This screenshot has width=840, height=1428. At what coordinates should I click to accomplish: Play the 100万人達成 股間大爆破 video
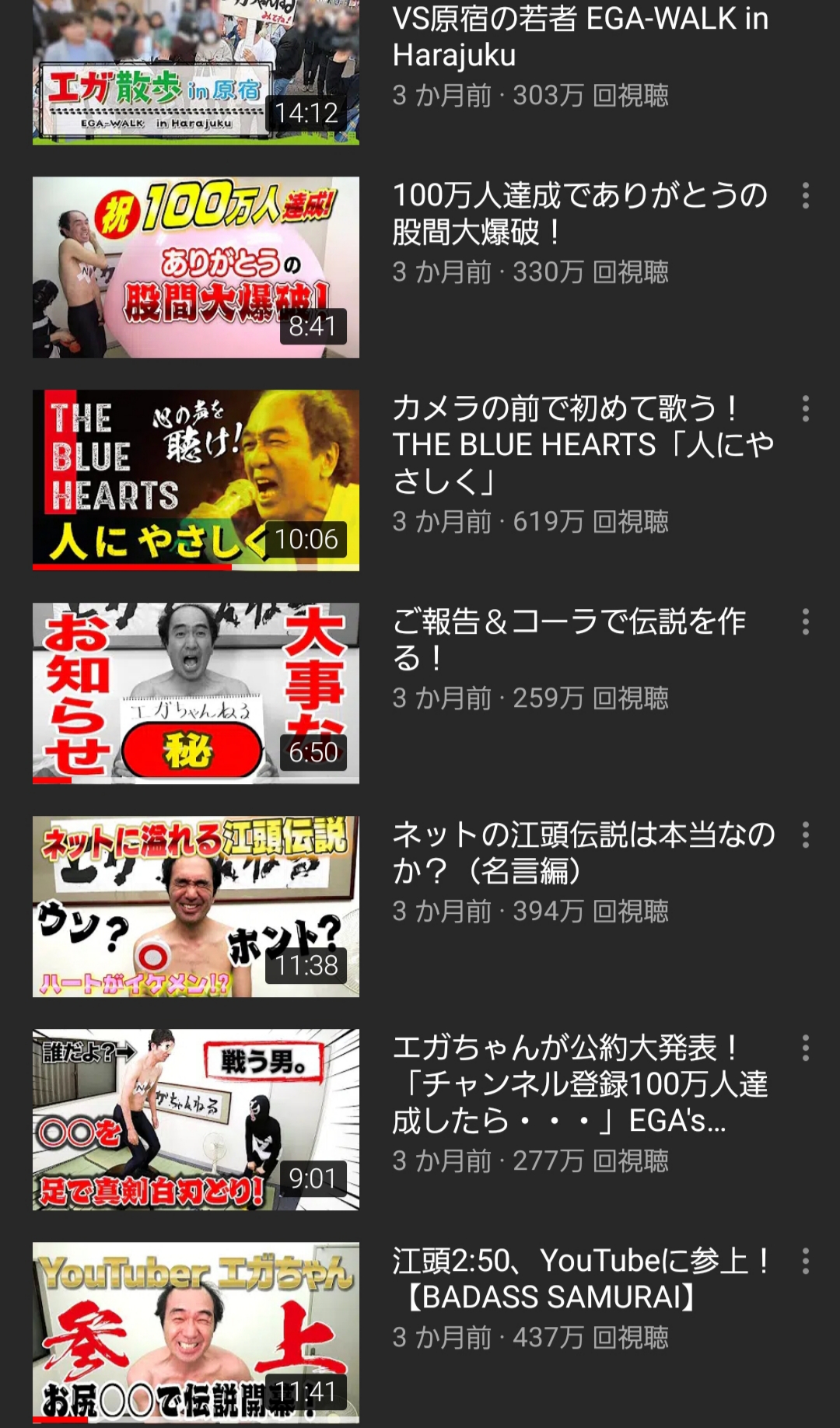[196, 267]
